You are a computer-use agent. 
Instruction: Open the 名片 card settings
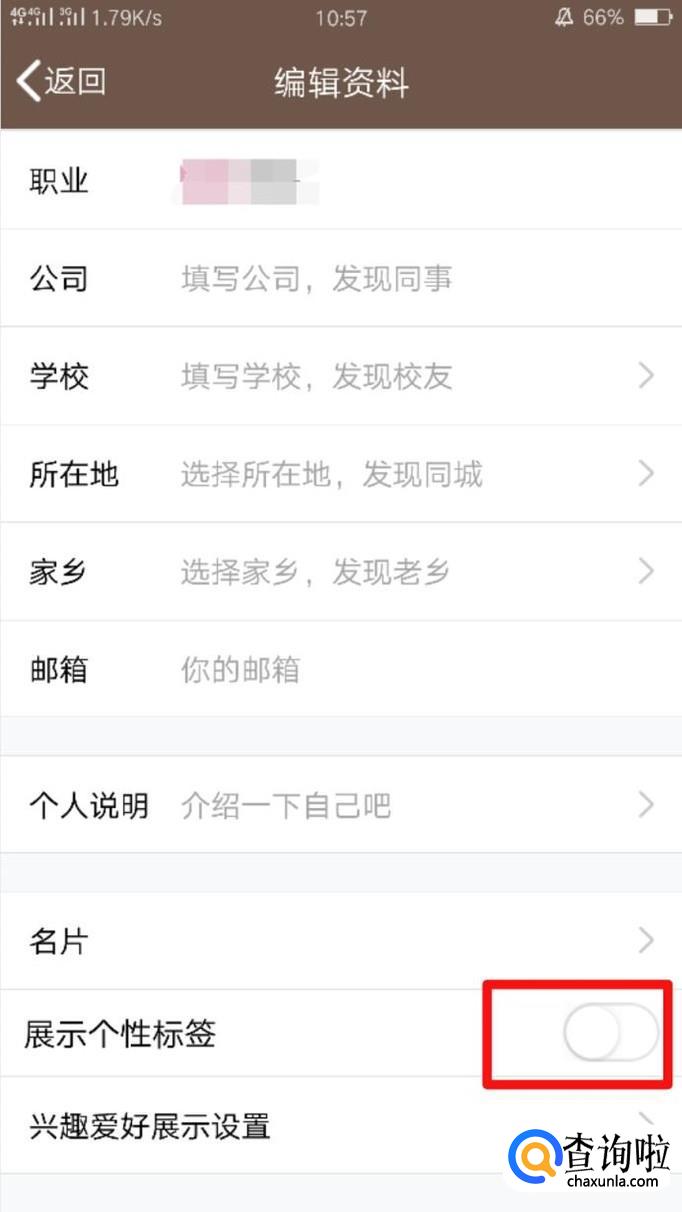pyautogui.click(x=340, y=941)
